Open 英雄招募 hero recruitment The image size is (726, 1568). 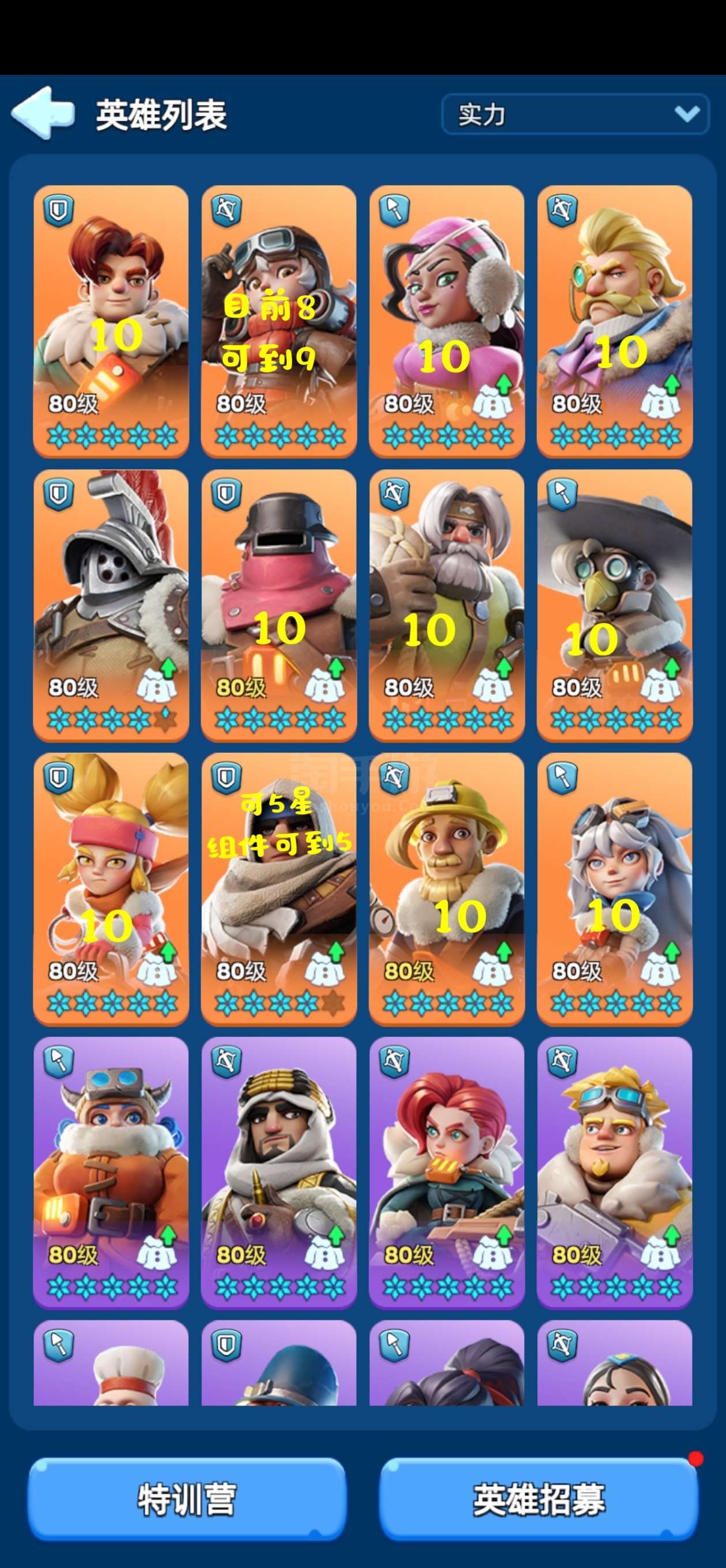pyautogui.click(x=539, y=1499)
